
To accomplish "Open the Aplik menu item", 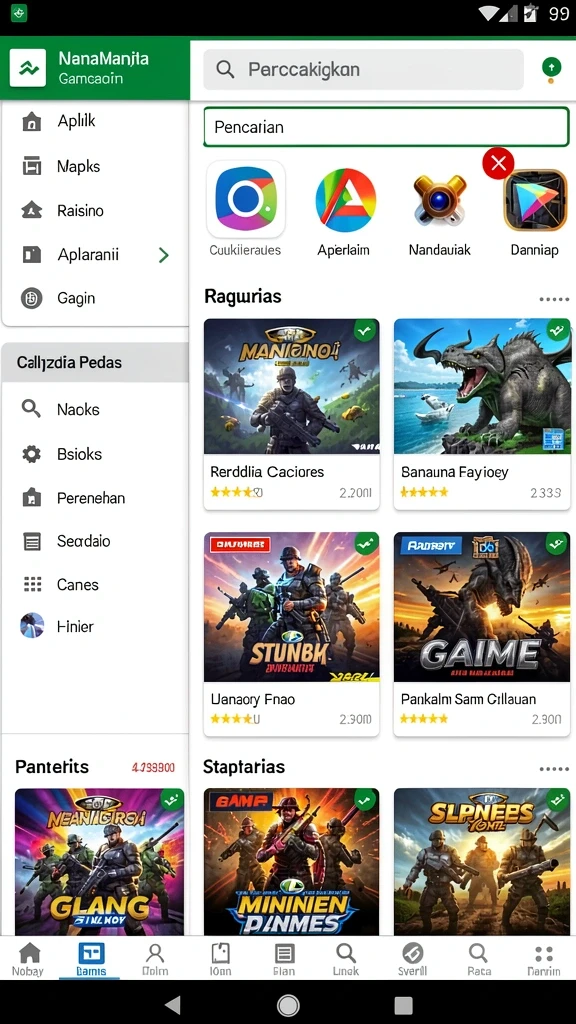I will tap(95, 121).
